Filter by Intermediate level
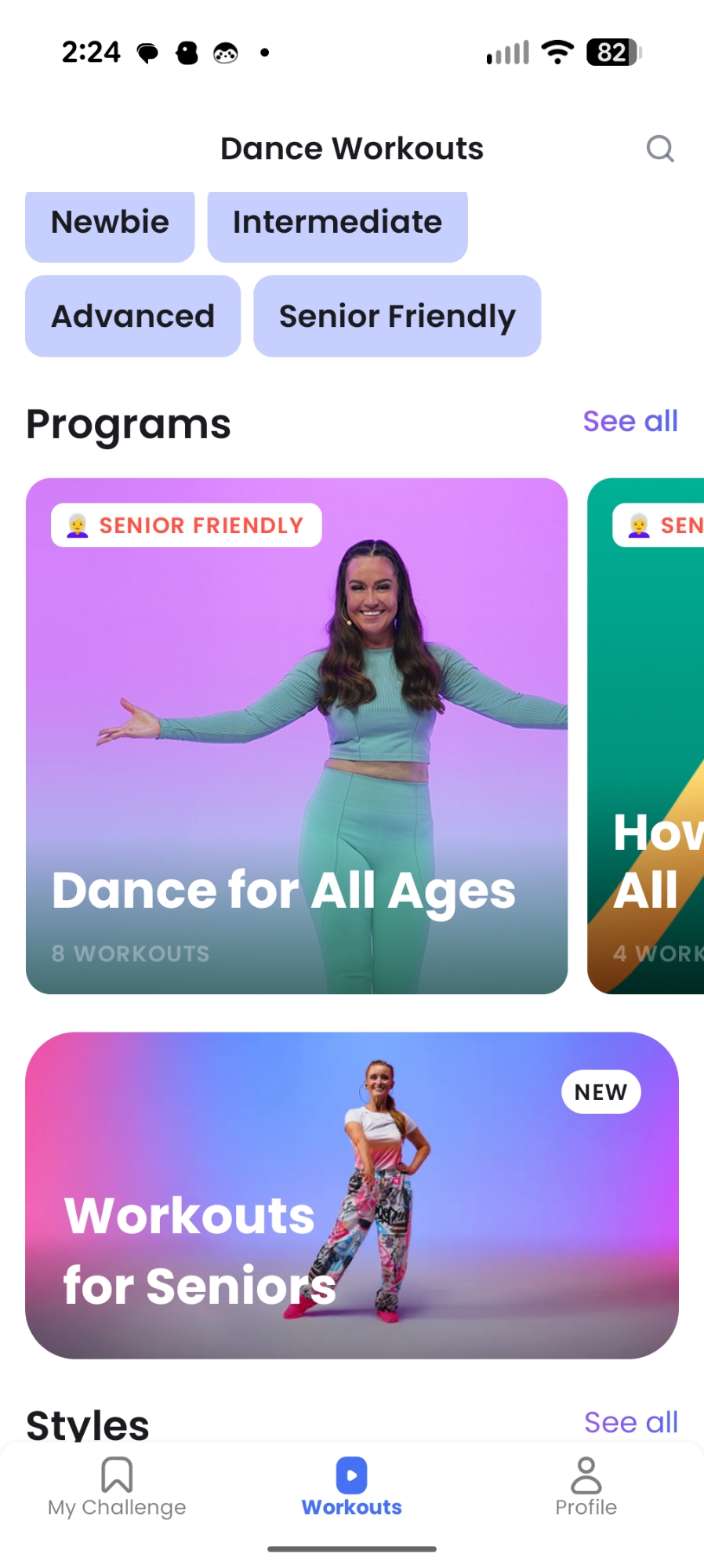This screenshot has height=1568, width=704. pos(337,223)
